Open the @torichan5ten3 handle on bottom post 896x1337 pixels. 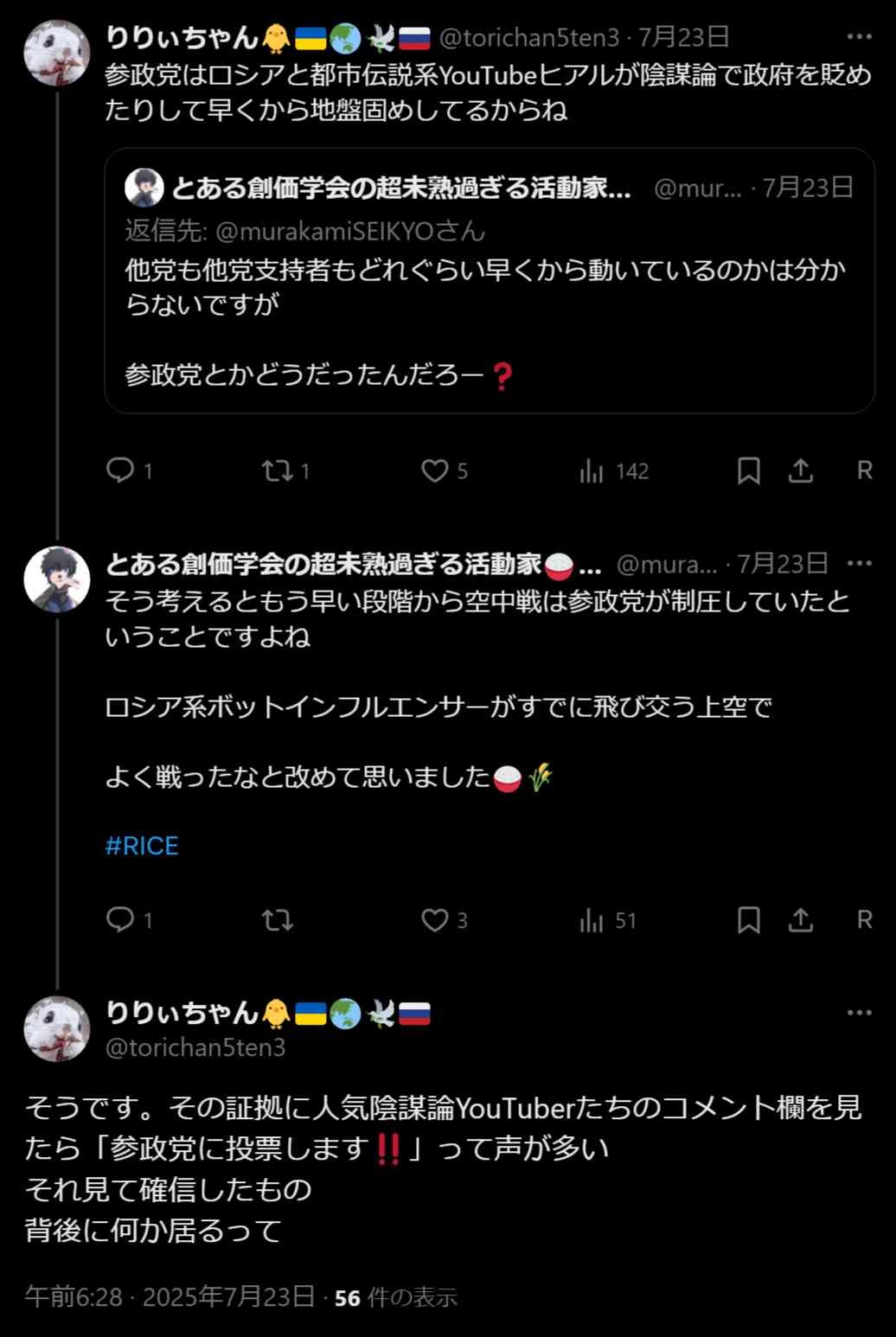coord(195,1047)
